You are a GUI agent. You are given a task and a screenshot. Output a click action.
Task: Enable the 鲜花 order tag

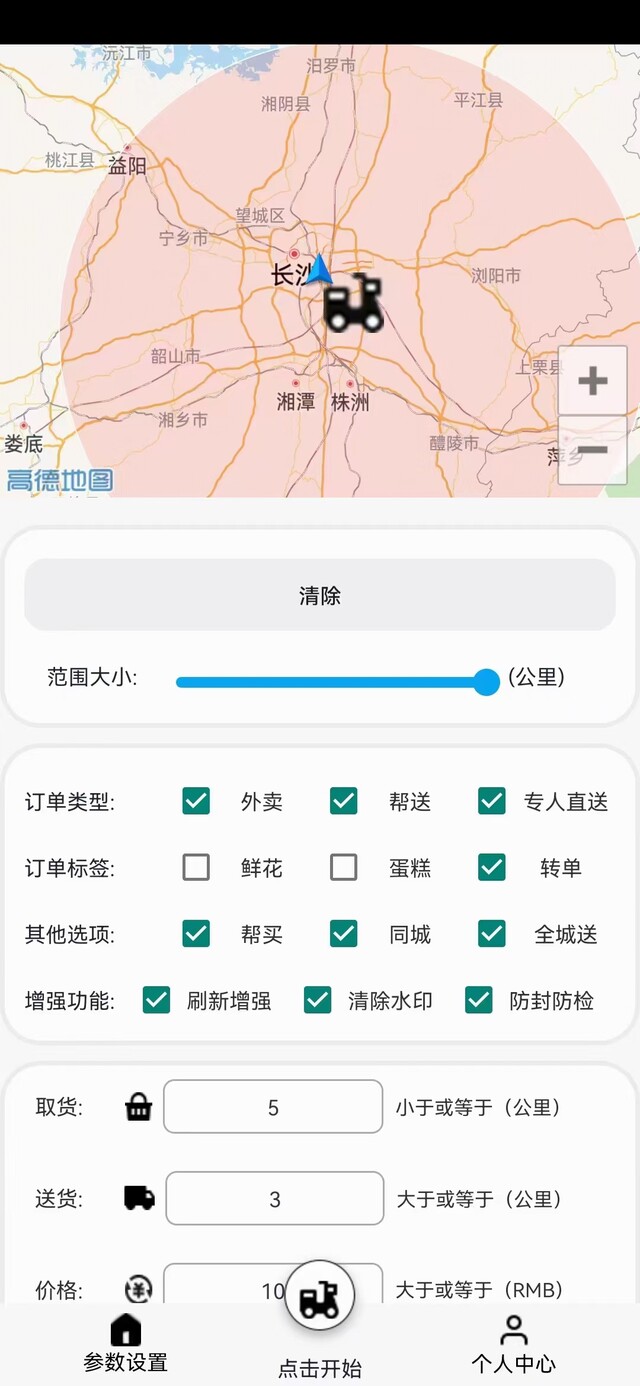coord(196,867)
